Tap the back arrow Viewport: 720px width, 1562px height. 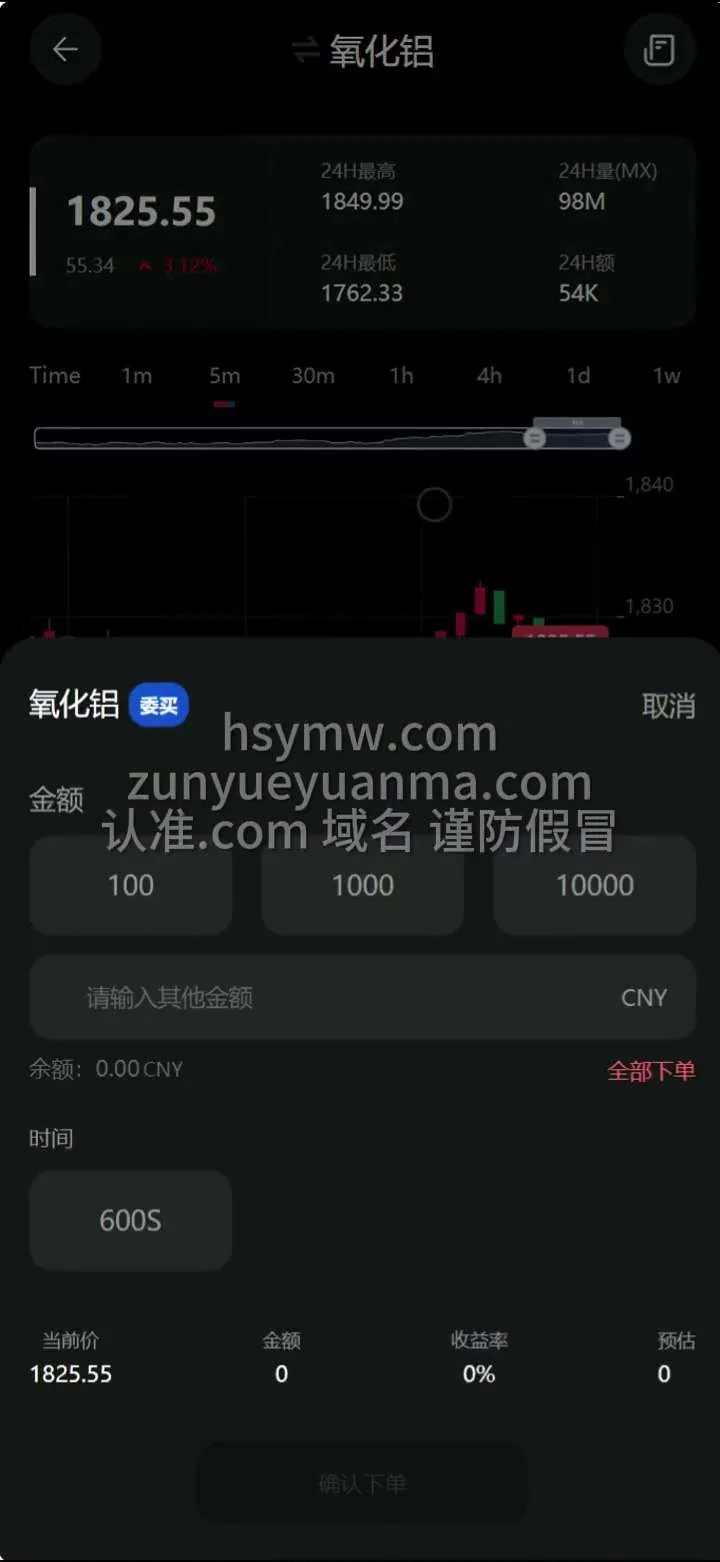(65, 49)
